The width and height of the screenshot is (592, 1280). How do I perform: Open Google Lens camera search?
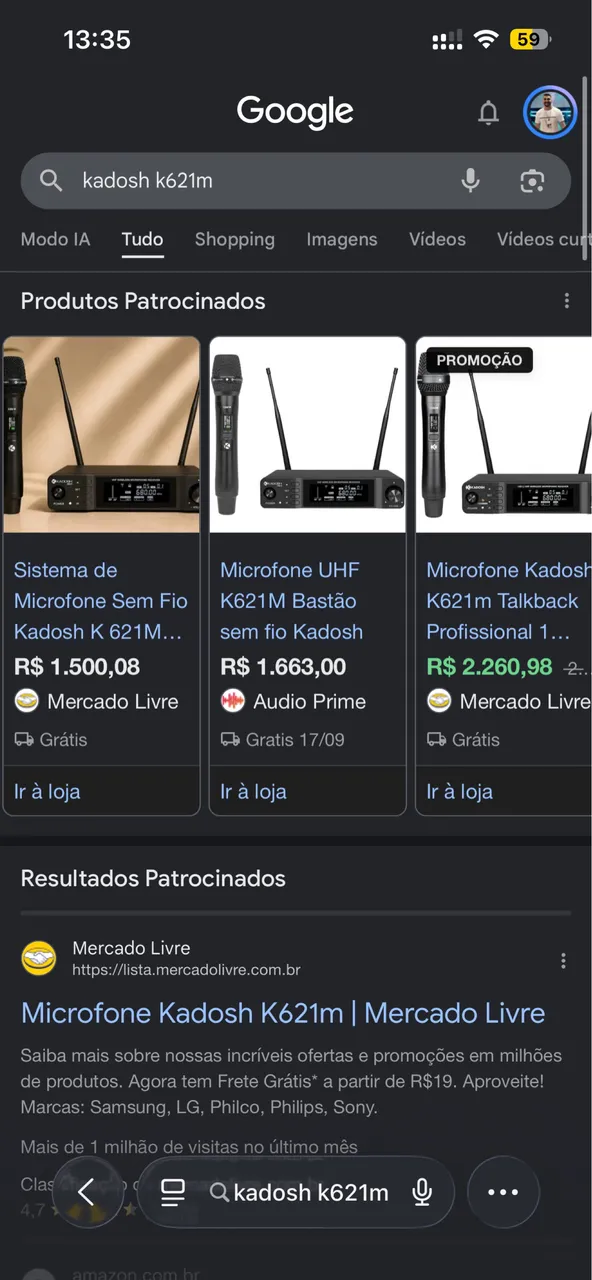point(532,181)
